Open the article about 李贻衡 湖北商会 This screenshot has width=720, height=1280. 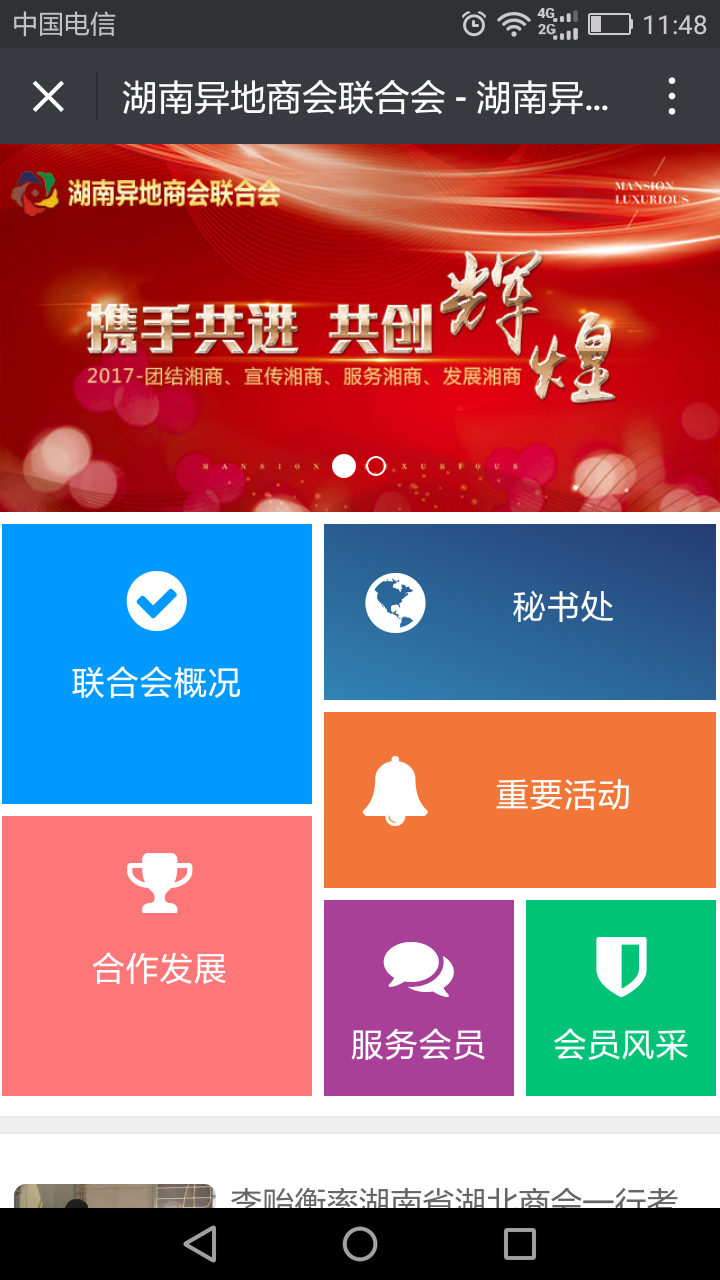pos(454,1195)
